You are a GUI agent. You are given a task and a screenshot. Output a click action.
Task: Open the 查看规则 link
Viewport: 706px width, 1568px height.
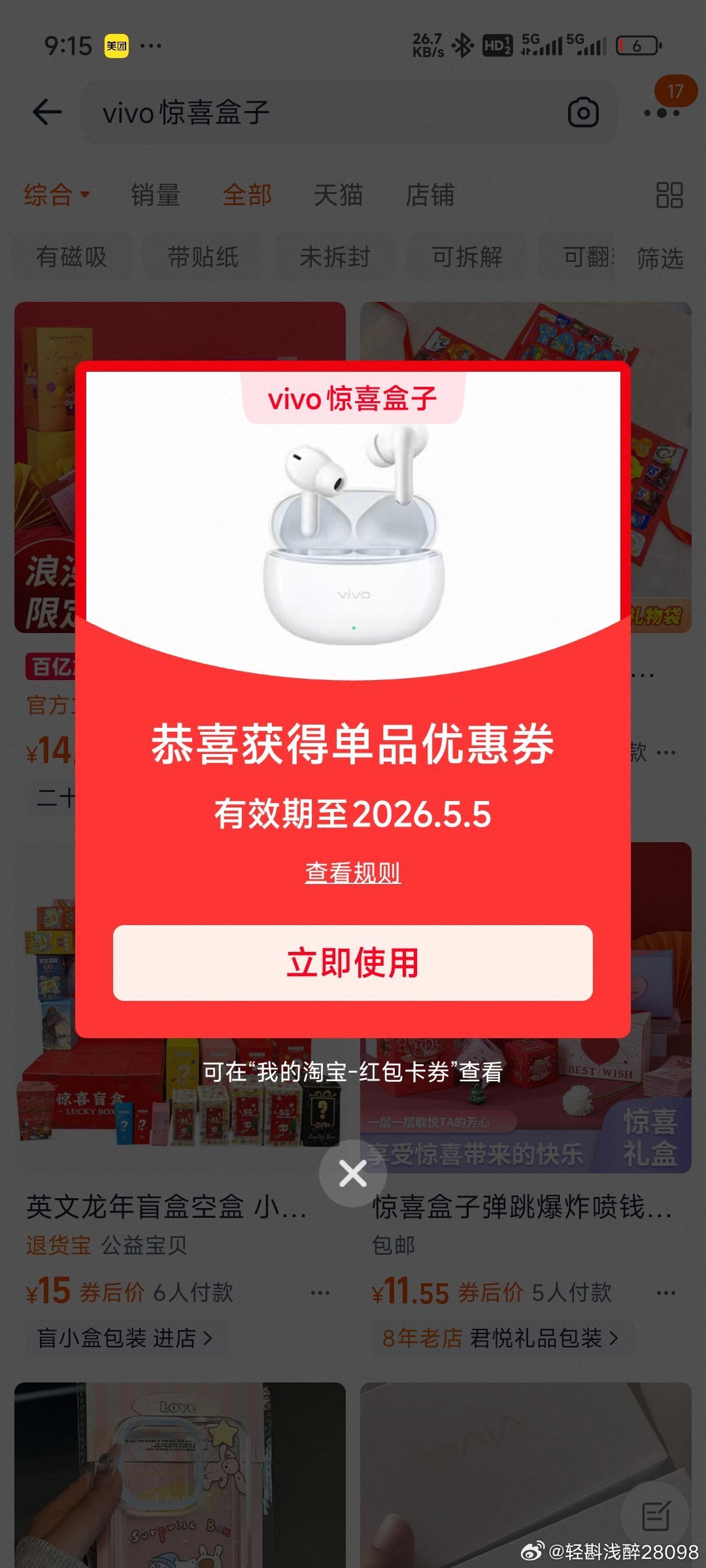(x=353, y=873)
